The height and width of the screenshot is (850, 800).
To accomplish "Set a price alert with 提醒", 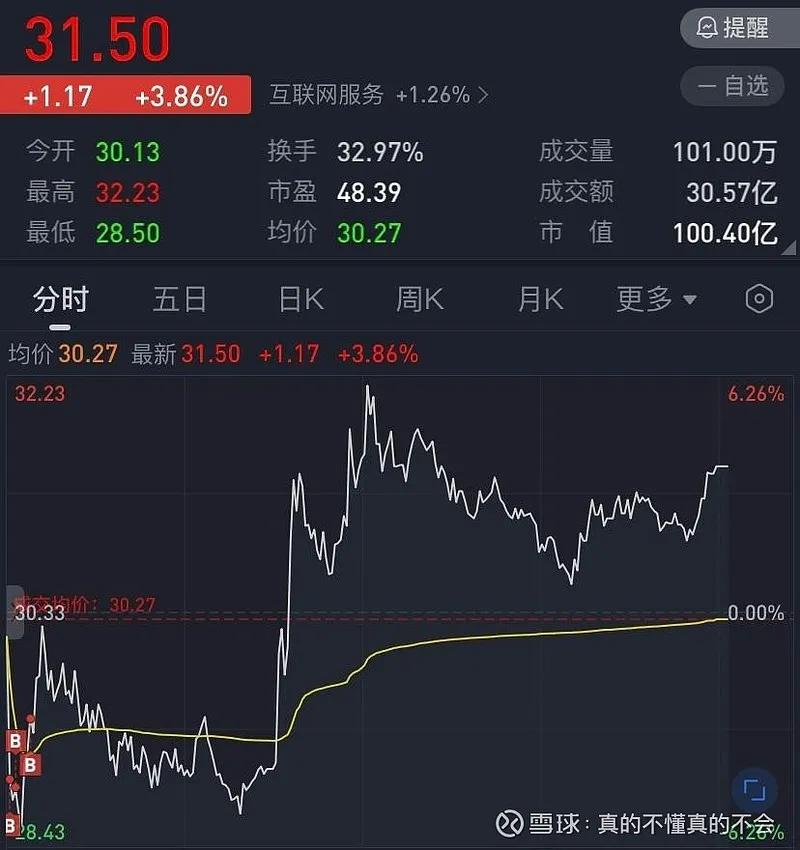I will coord(733,27).
